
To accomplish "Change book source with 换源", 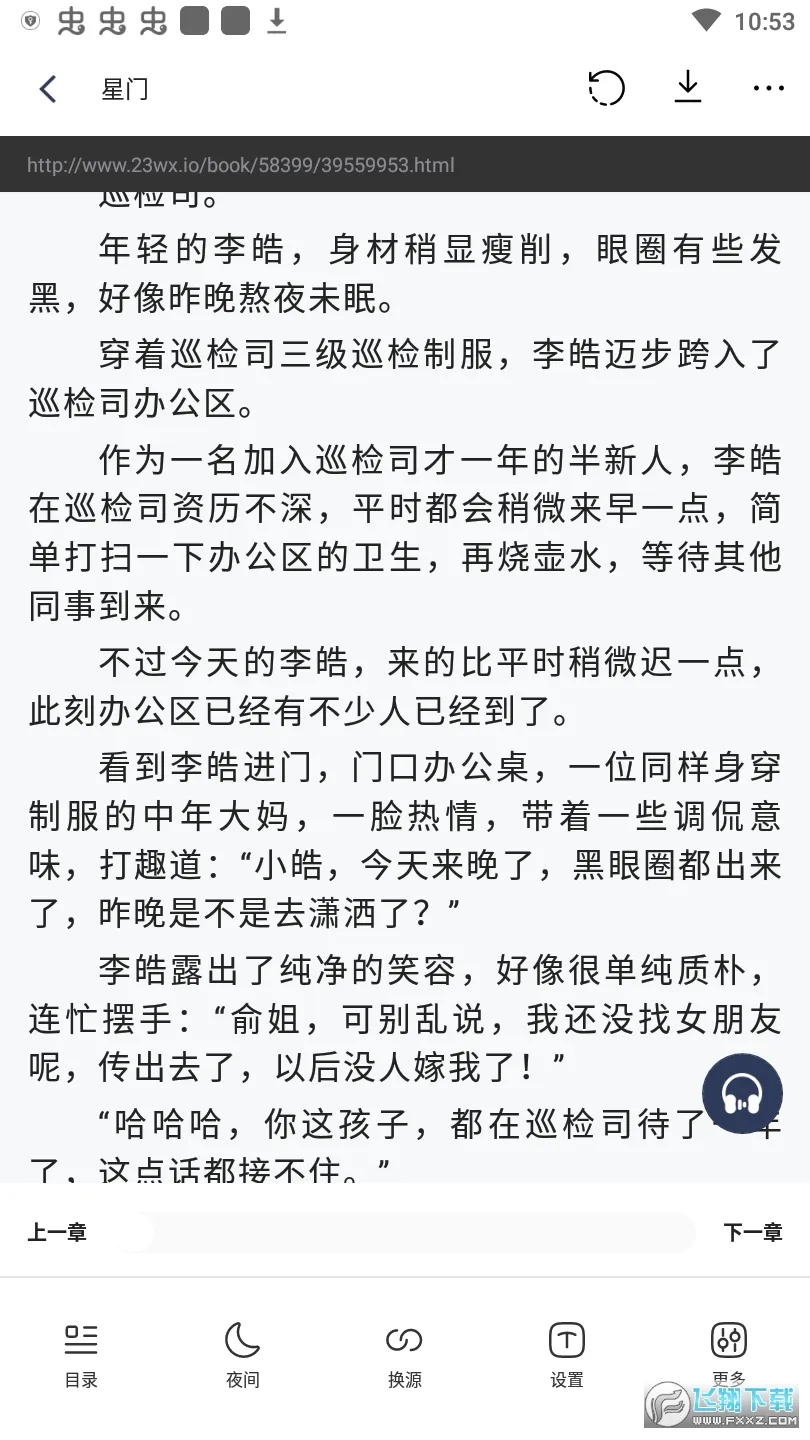I will 405,1353.
